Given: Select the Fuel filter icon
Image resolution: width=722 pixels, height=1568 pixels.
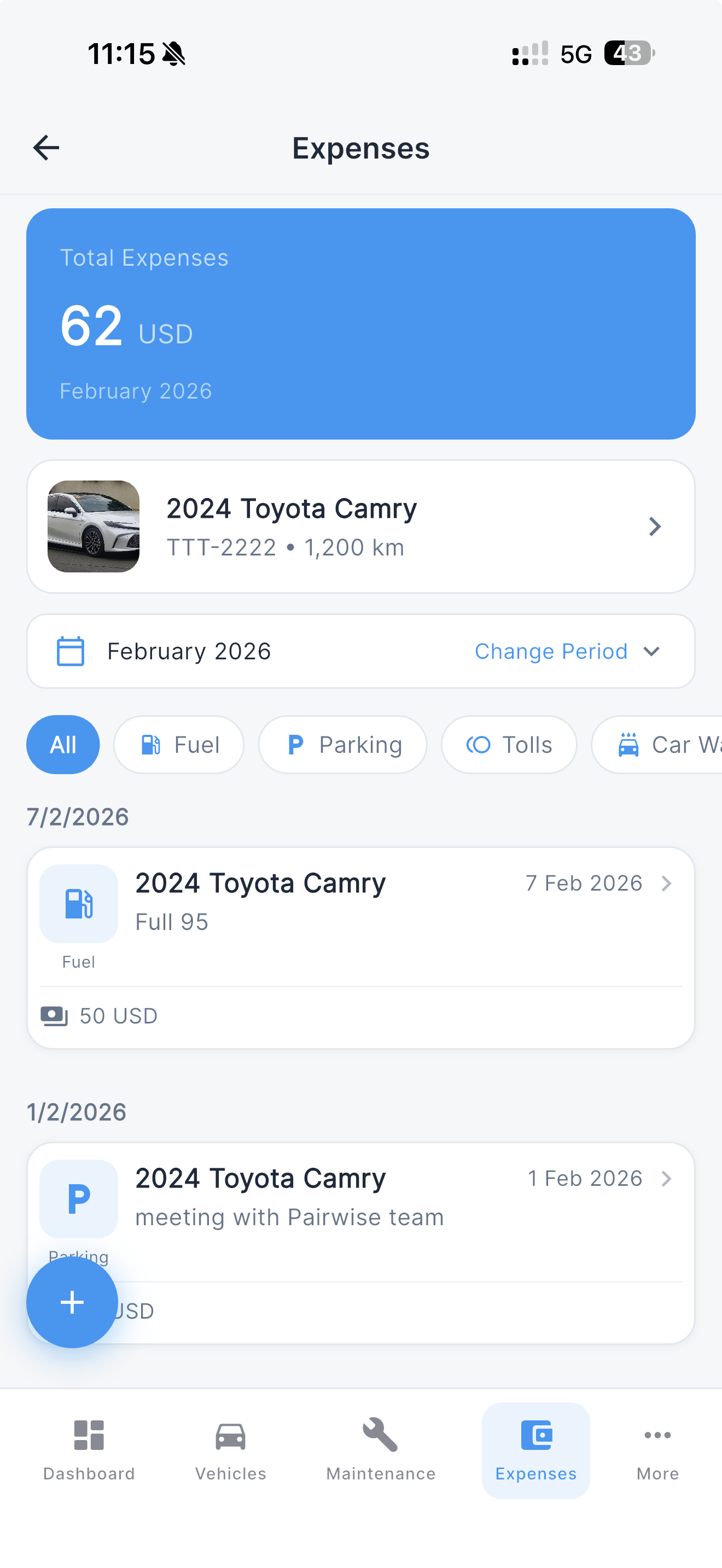Looking at the screenshot, I should pyautogui.click(x=150, y=744).
